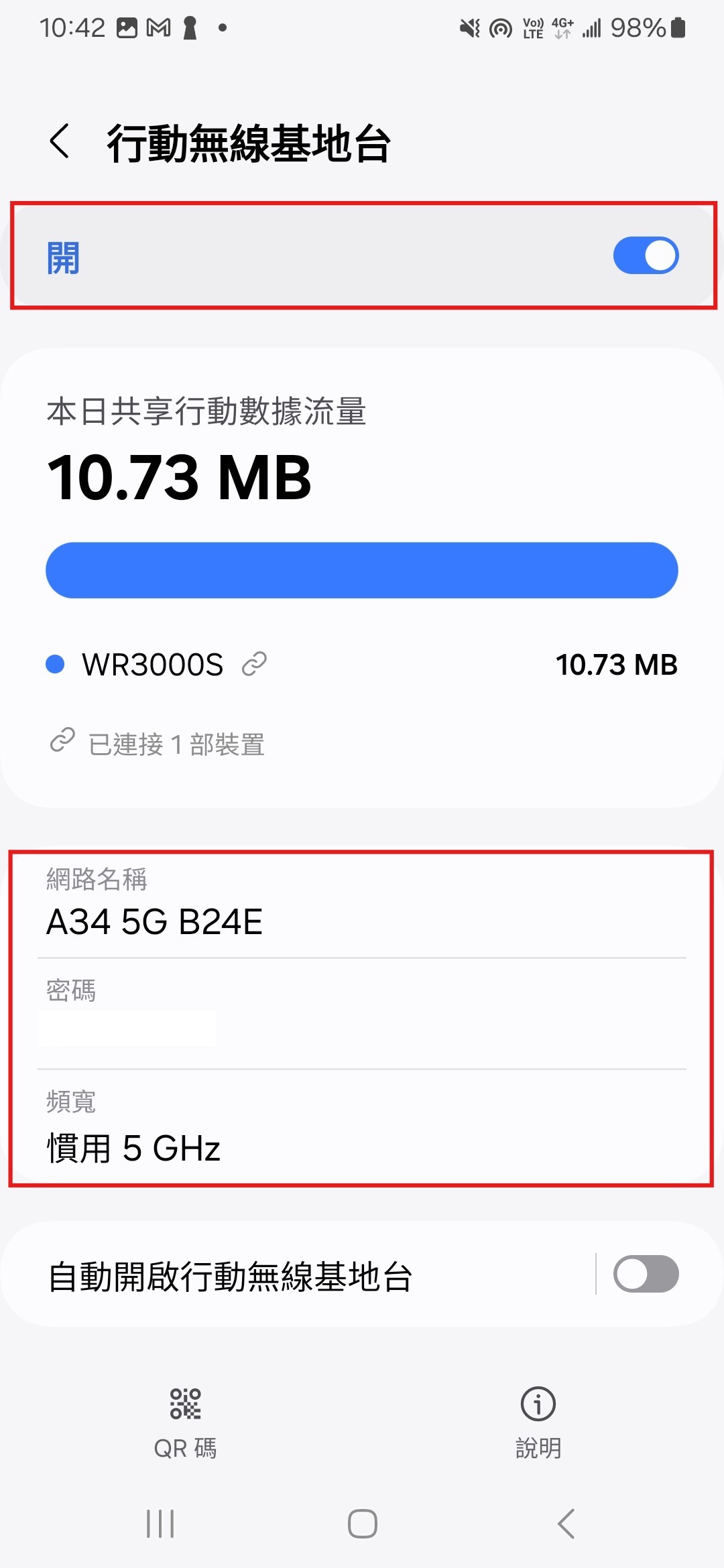Go back from 行動無線基地台 settings
The height and width of the screenshot is (1568, 724).
[60, 141]
